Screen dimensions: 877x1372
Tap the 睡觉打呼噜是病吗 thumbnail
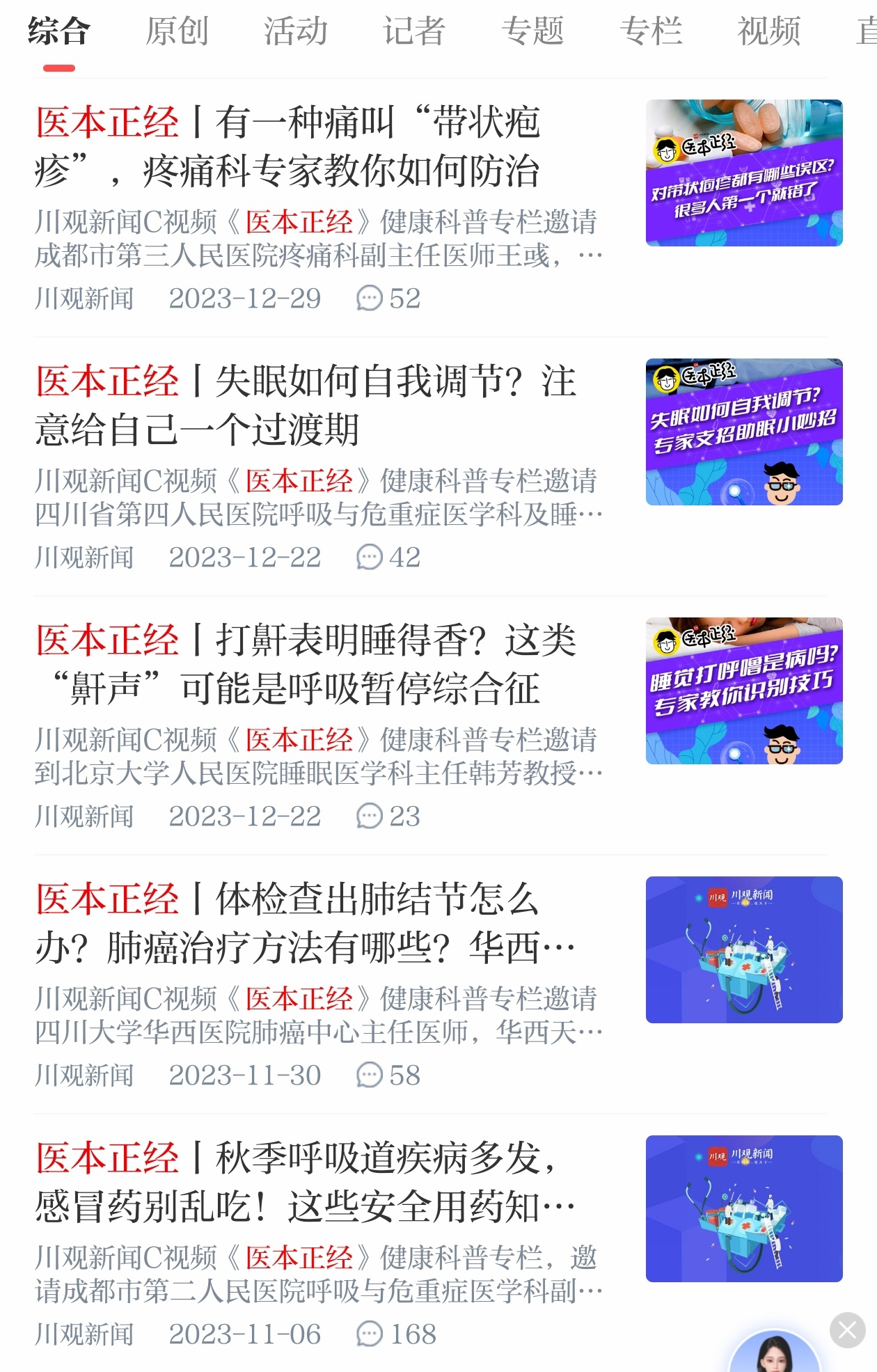click(x=744, y=691)
